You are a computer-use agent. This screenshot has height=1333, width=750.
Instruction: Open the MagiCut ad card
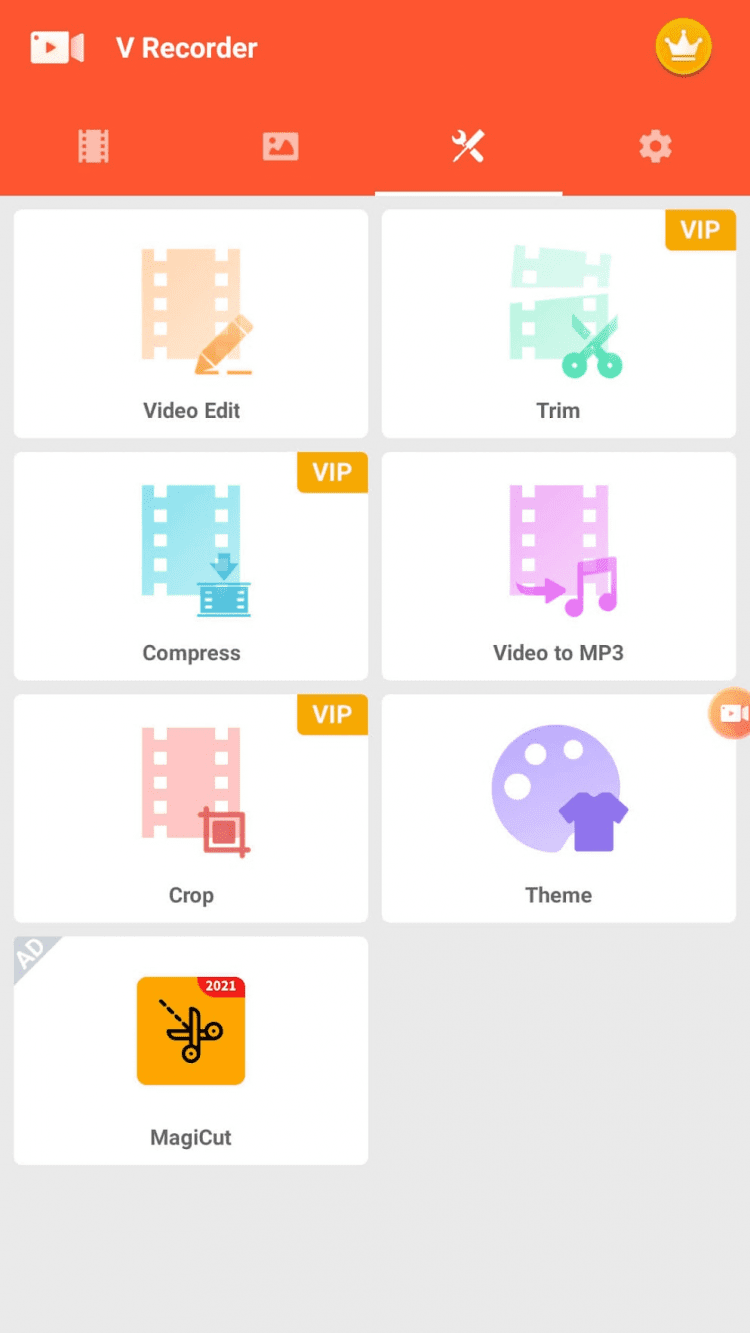point(191,1050)
